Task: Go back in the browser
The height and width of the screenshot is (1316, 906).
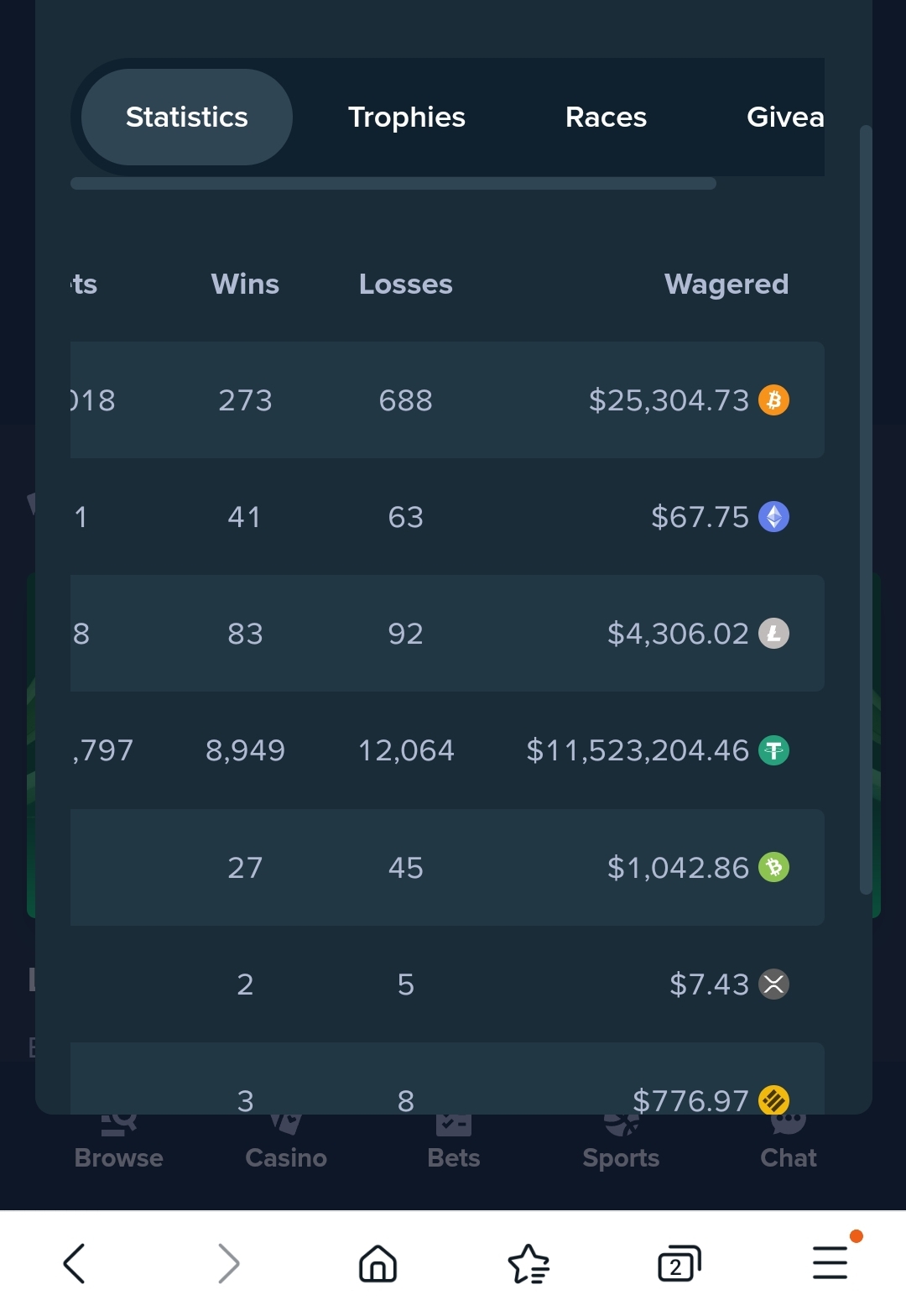Action: point(75,1263)
